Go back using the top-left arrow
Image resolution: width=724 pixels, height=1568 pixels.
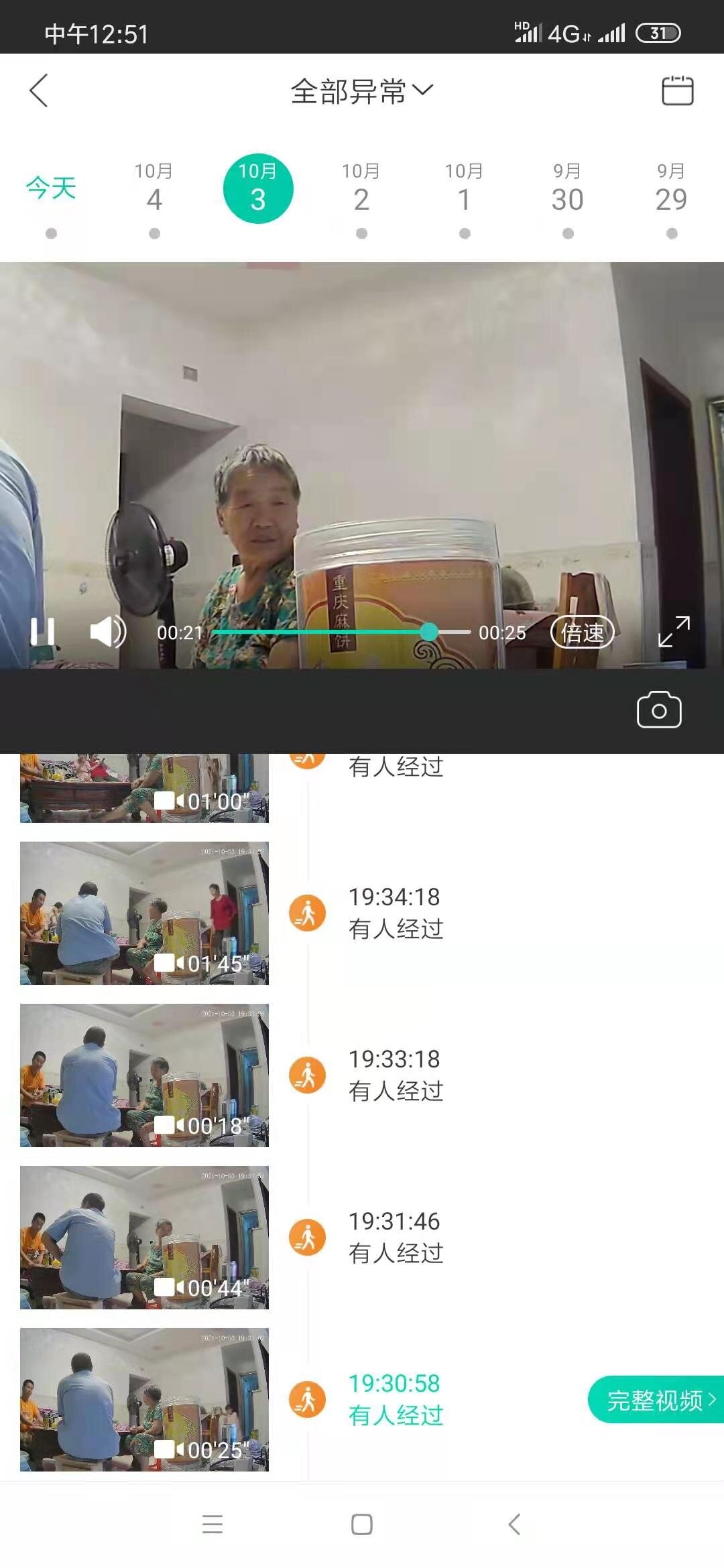(x=39, y=90)
